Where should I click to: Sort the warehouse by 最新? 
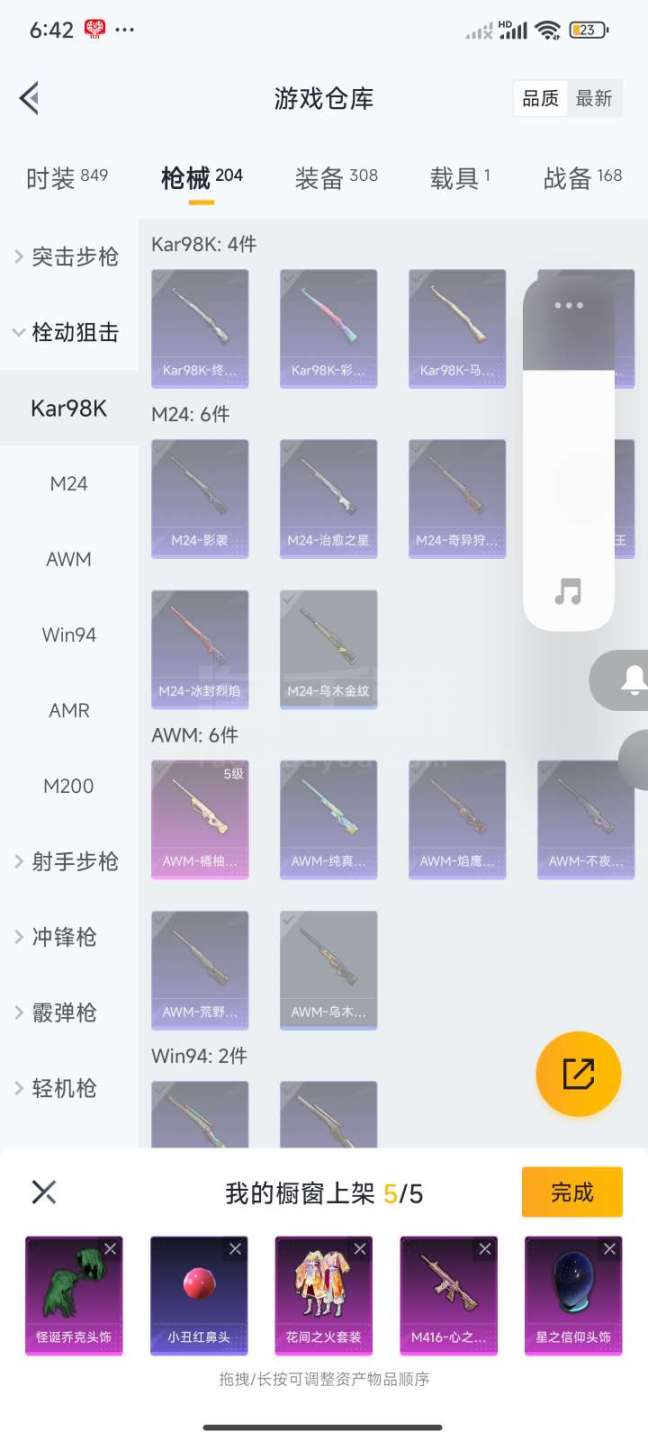tap(594, 99)
